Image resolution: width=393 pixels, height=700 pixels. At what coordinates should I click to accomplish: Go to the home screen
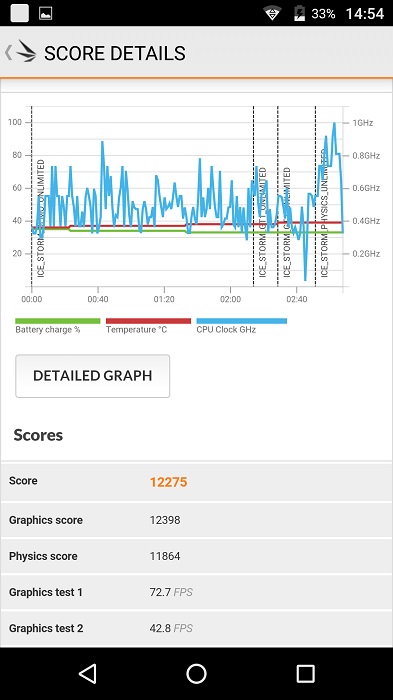pyautogui.click(x=196, y=673)
